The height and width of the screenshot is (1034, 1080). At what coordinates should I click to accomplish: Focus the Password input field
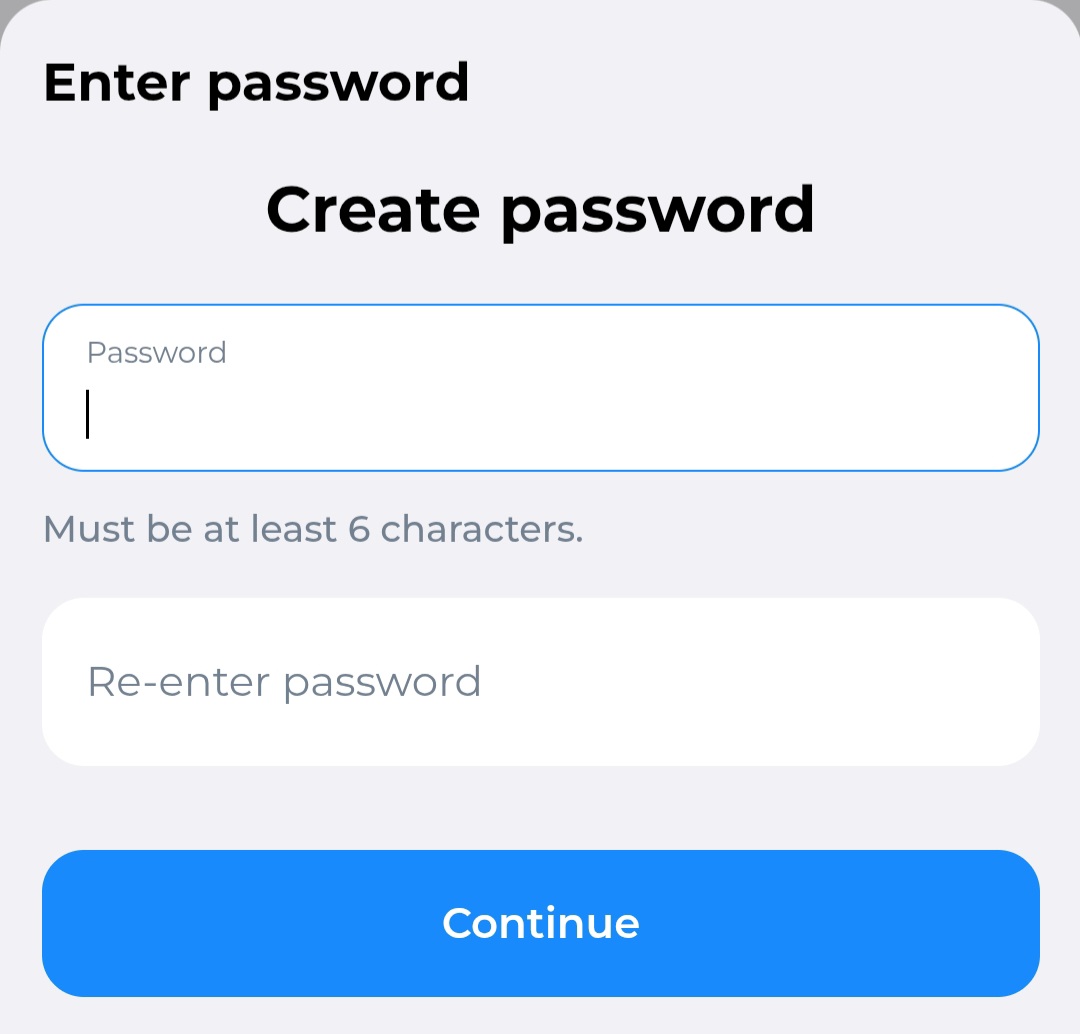[540, 388]
